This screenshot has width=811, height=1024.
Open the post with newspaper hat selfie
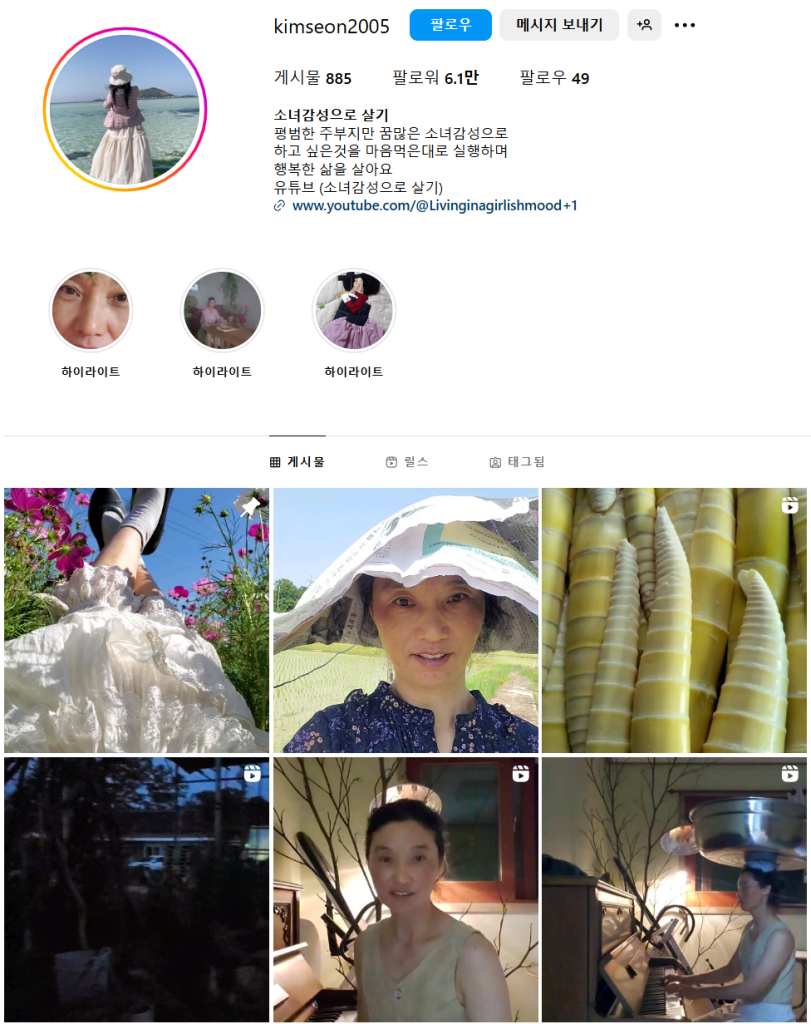405,620
